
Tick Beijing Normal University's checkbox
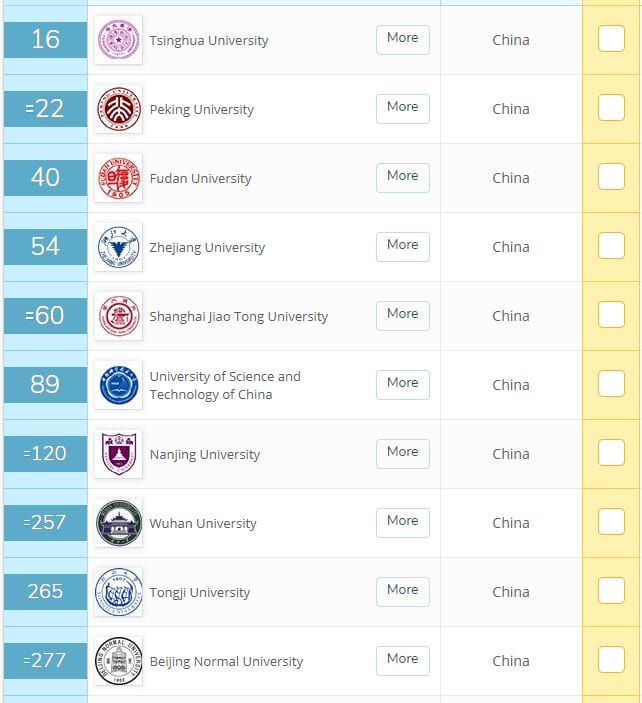pos(612,660)
